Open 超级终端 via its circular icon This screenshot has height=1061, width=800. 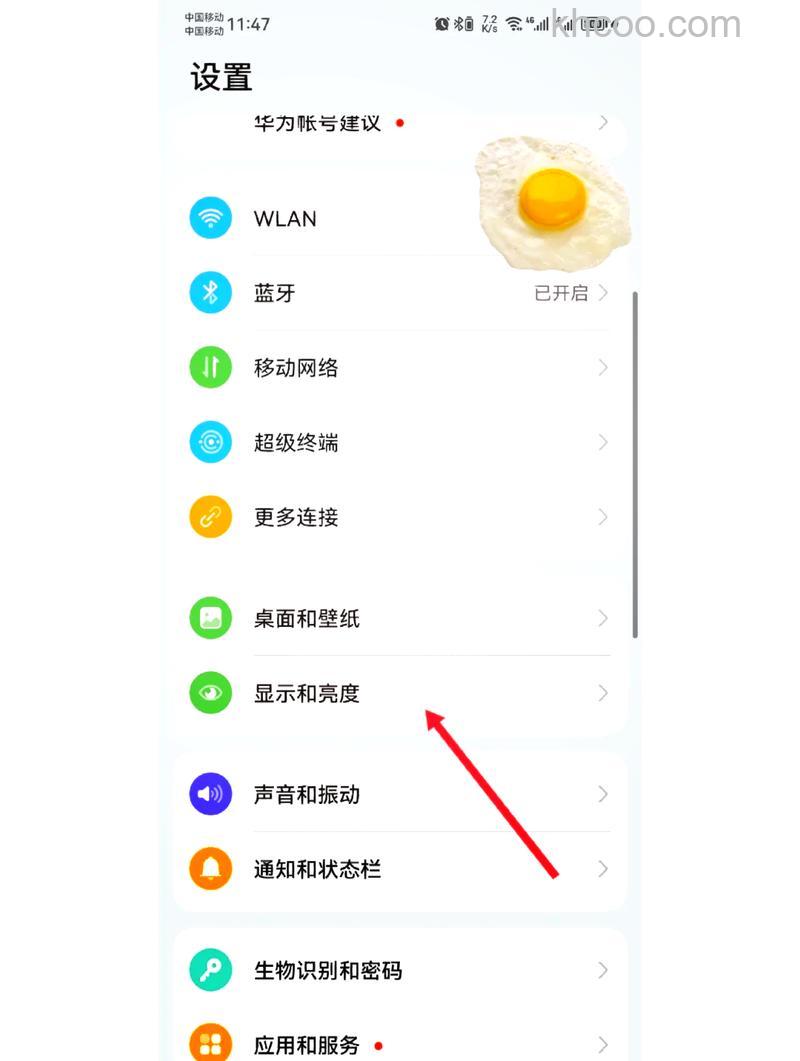pos(210,442)
